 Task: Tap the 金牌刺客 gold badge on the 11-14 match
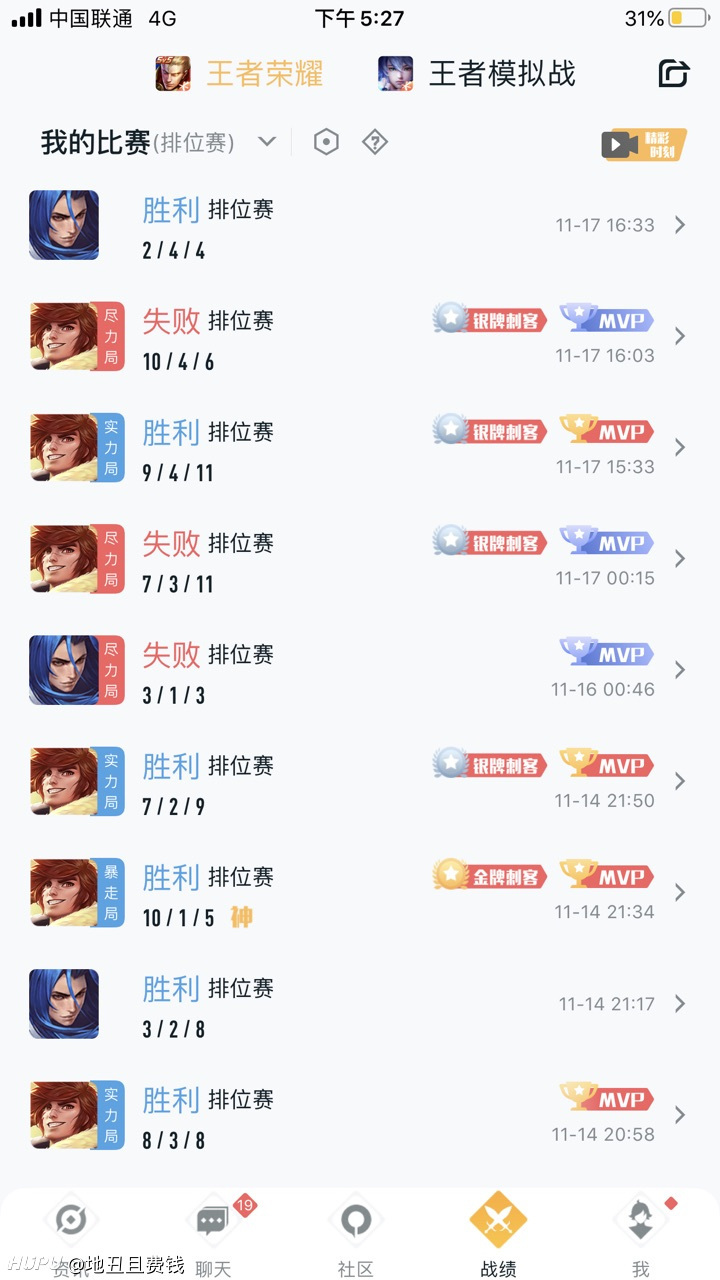[x=490, y=874]
